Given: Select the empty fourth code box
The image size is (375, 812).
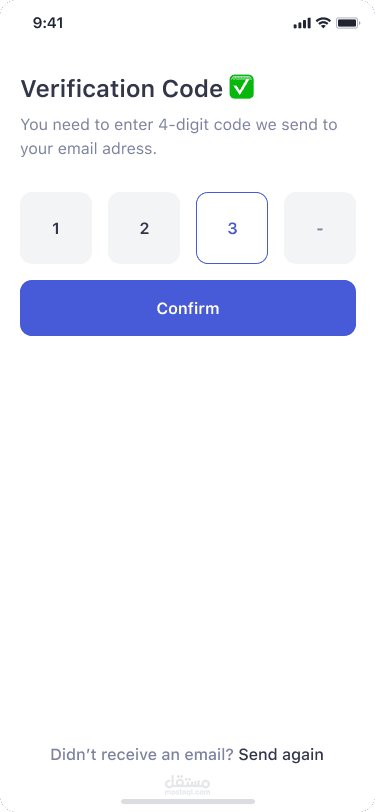Looking at the screenshot, I should (x=320, y=228).
